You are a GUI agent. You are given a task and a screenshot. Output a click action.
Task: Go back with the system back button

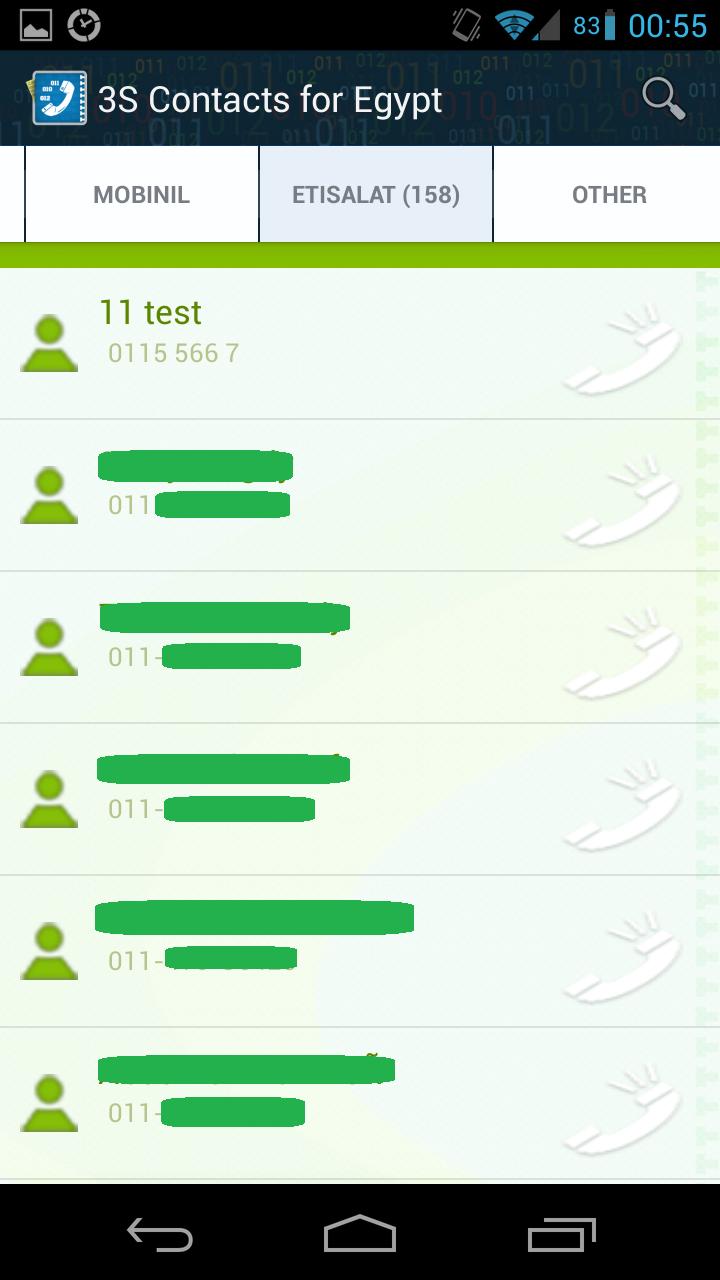[160, 1234]
